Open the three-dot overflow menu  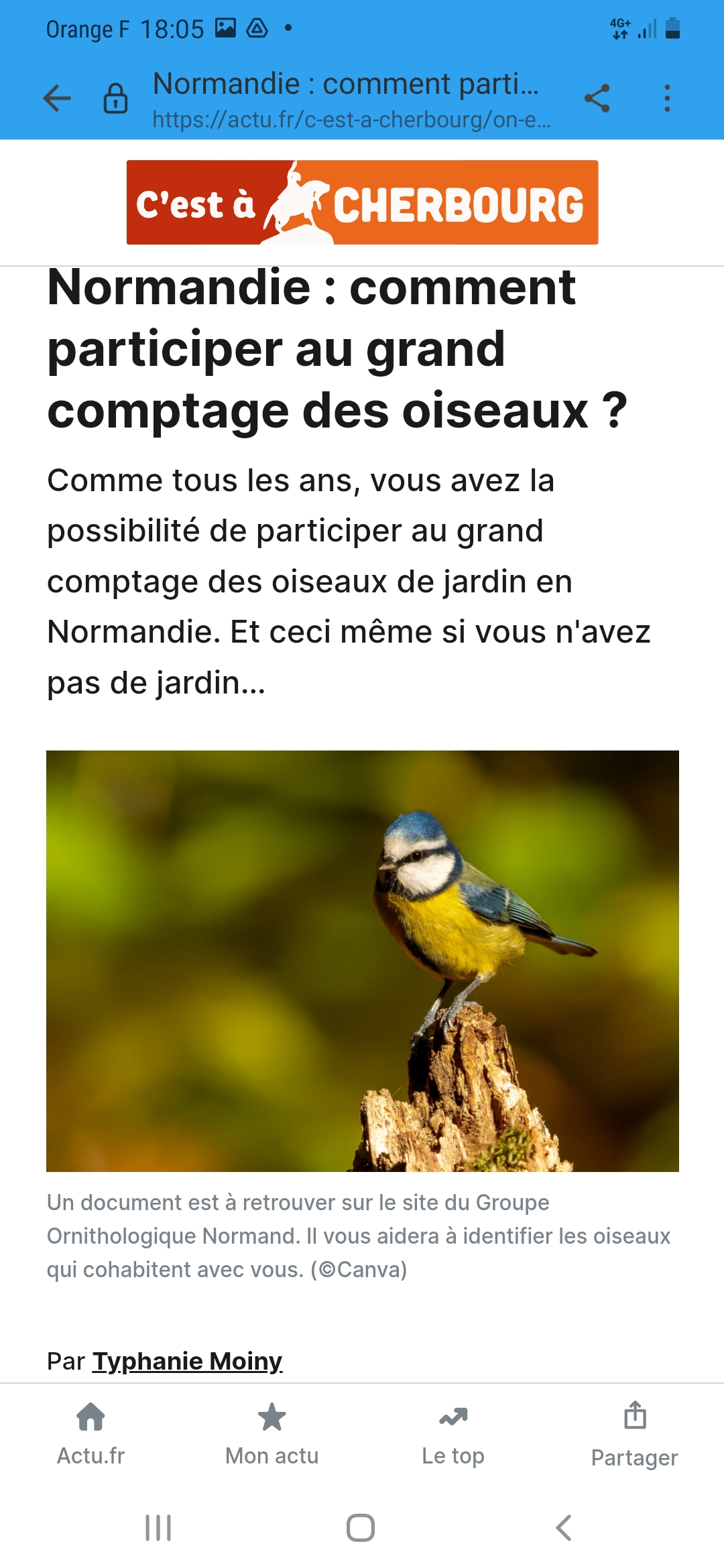(666, 99)
